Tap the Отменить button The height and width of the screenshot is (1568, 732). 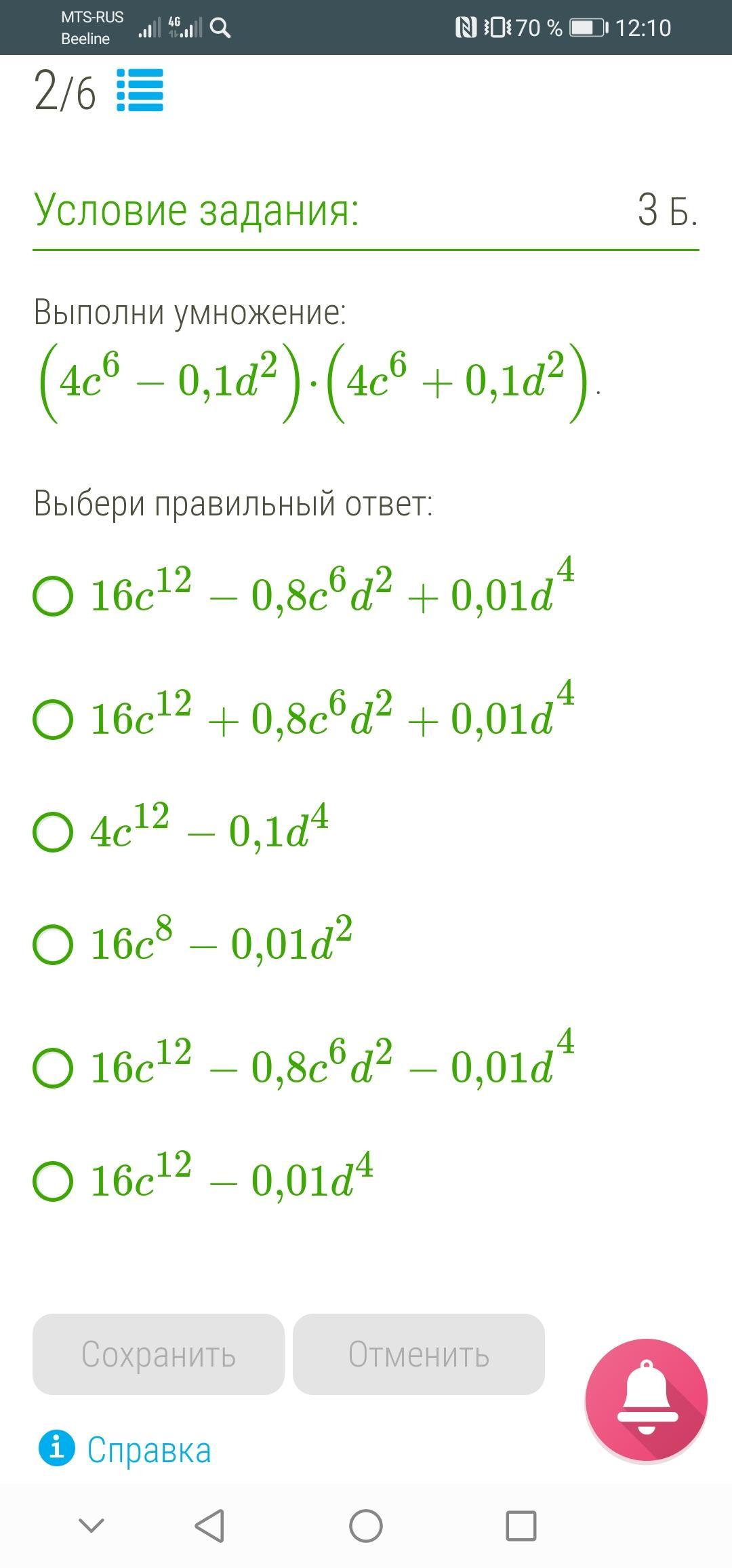click(419, 1354)
